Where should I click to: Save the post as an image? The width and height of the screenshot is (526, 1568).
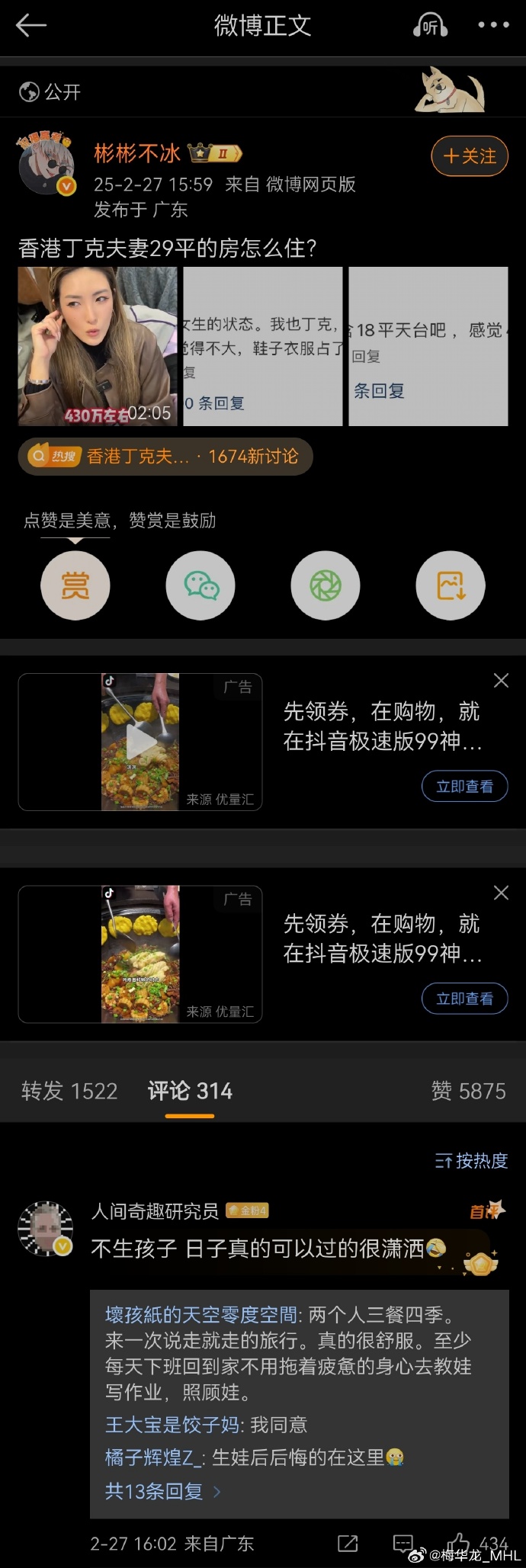coord(451,585)
